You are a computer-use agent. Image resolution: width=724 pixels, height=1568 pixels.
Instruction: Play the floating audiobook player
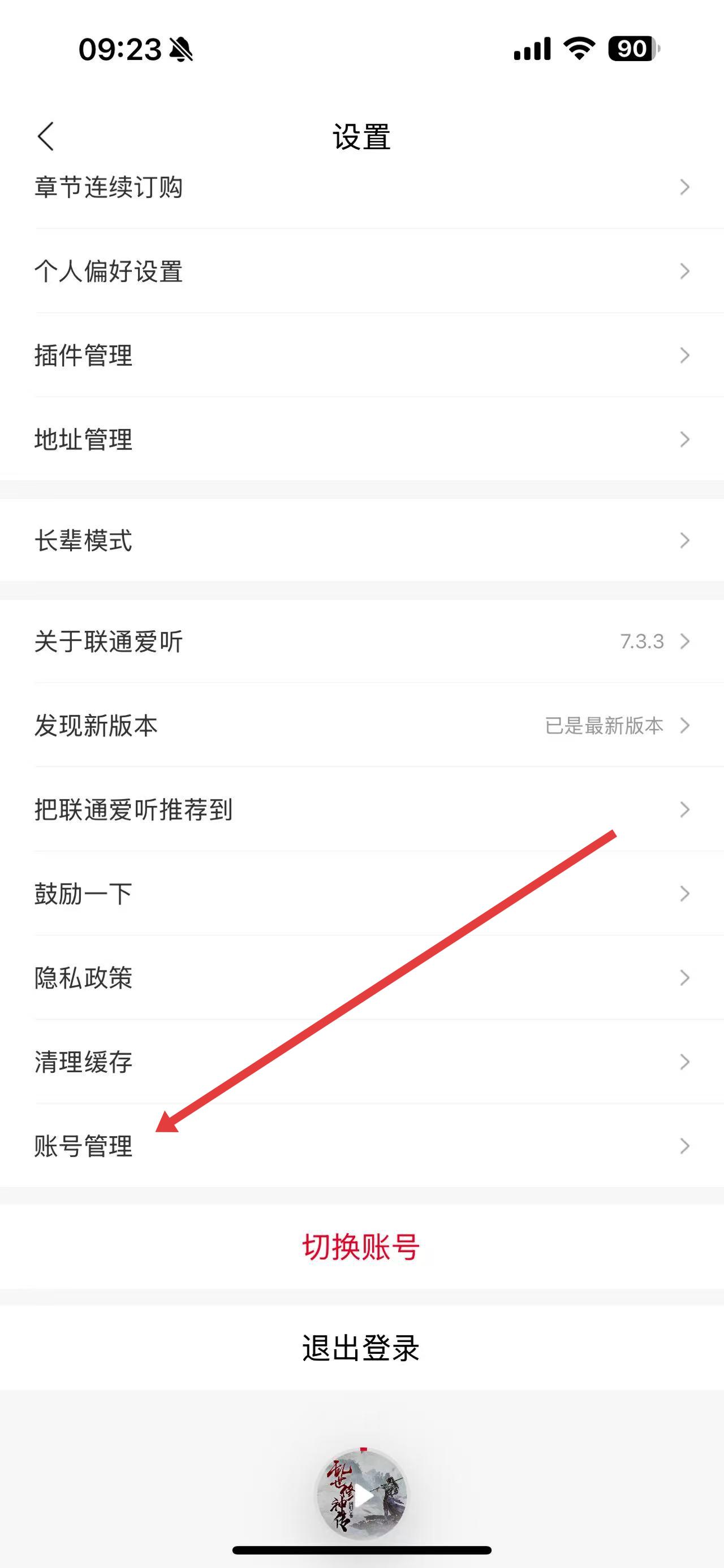[363, 1495]
